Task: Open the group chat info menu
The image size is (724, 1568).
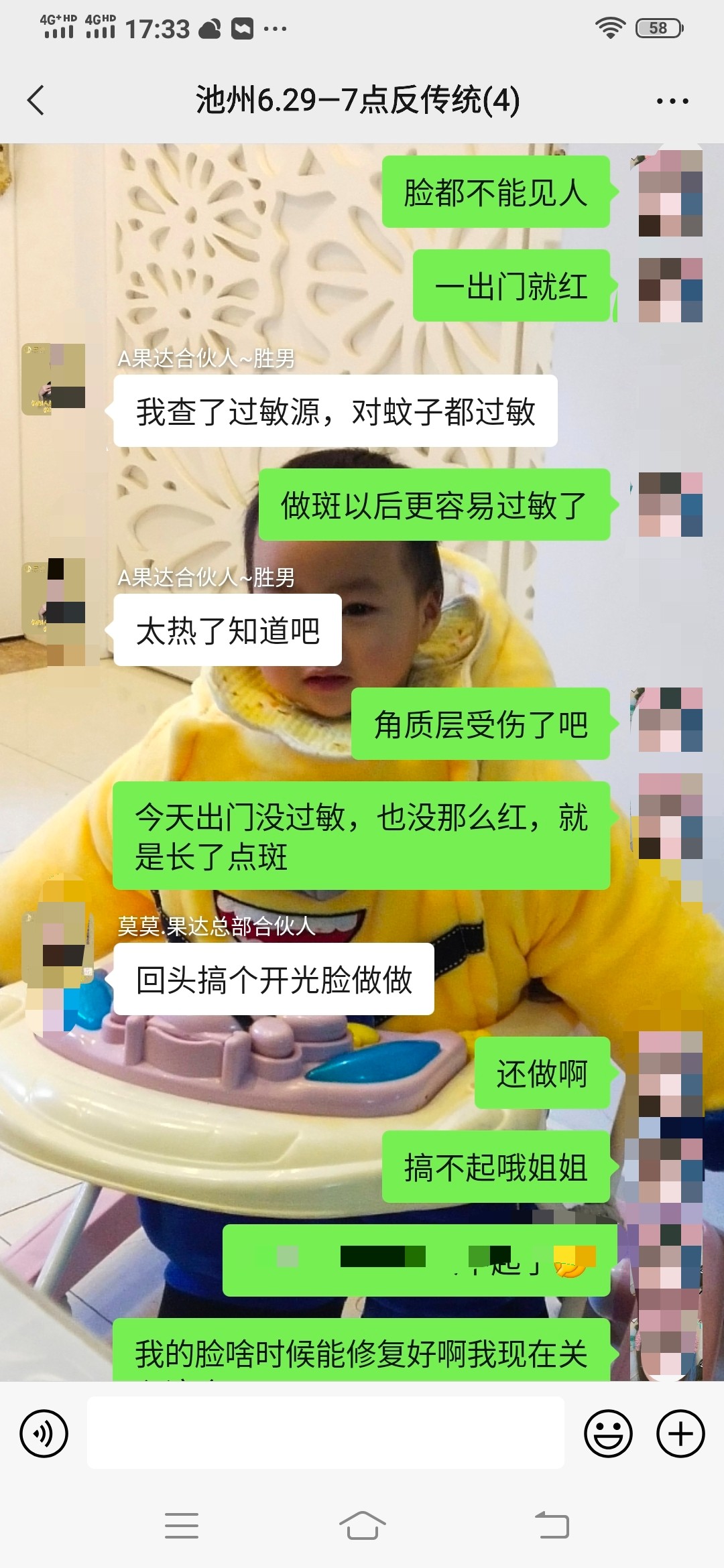Action: tap(672, 101)
